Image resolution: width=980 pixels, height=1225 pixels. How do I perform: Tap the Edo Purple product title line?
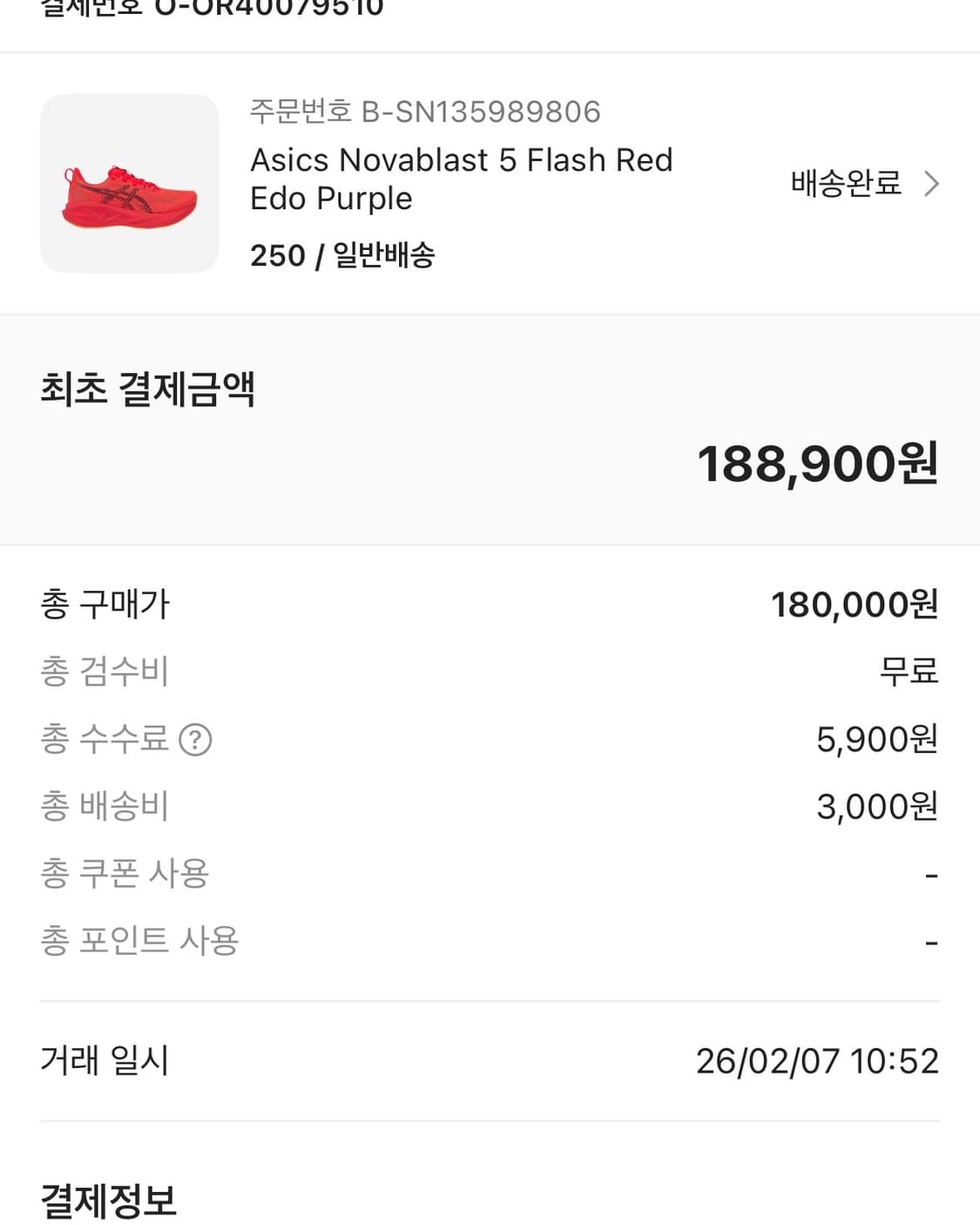point(331,199)
